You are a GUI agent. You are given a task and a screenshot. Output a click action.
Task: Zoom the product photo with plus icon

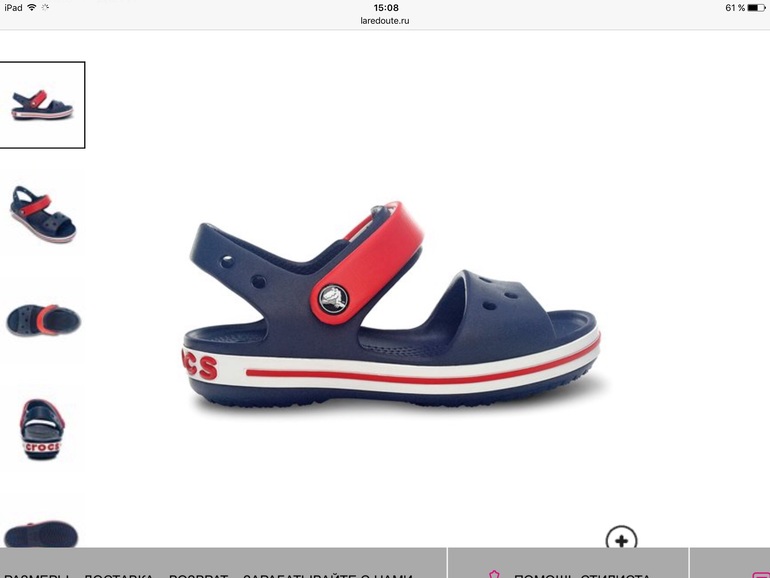click(621, 539)
